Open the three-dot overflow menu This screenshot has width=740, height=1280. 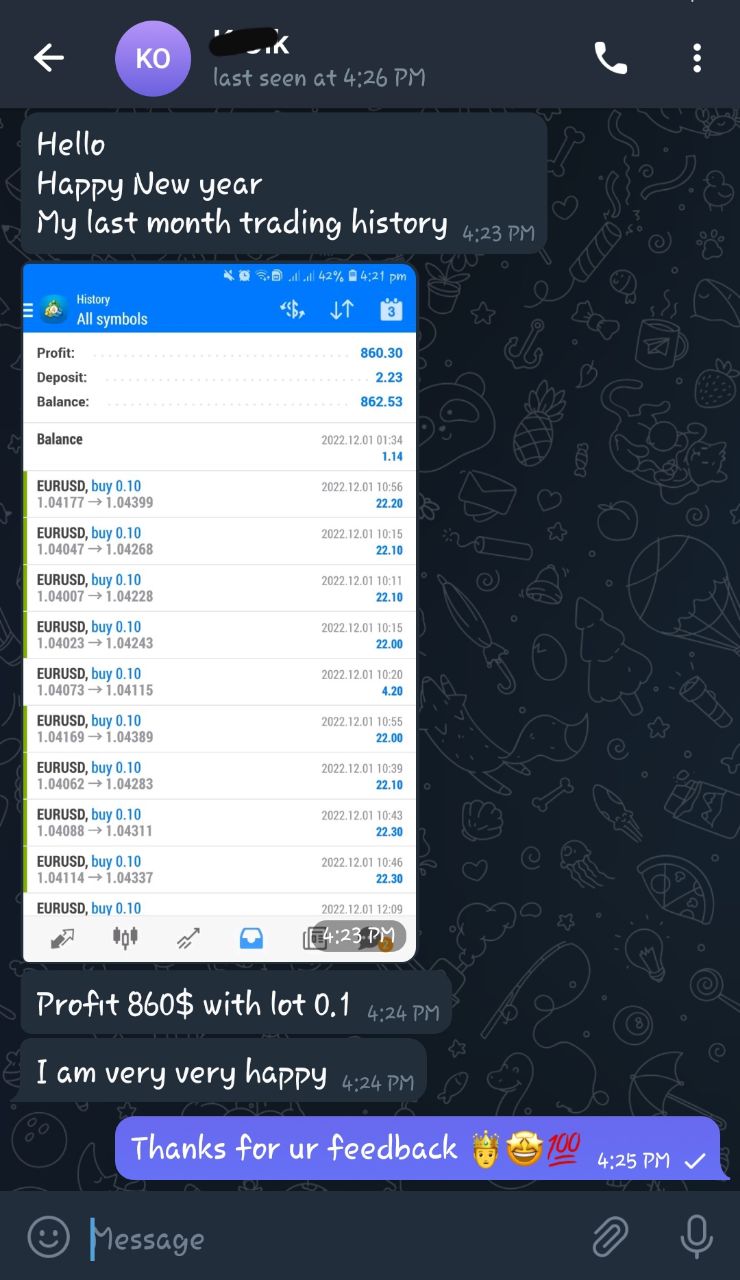tap(697, 59)
